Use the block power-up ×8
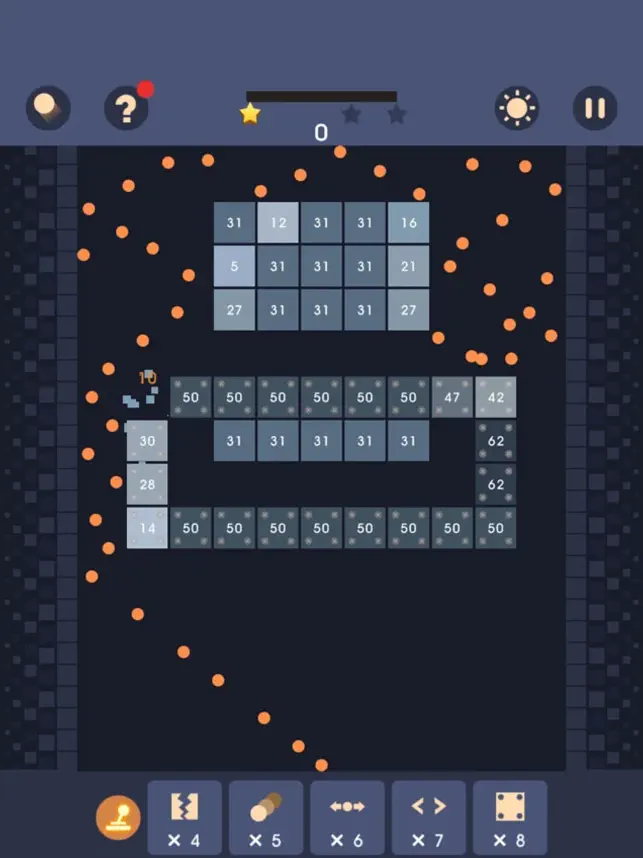This screenshot has width=643, height=858. click(x=510, y=818)
